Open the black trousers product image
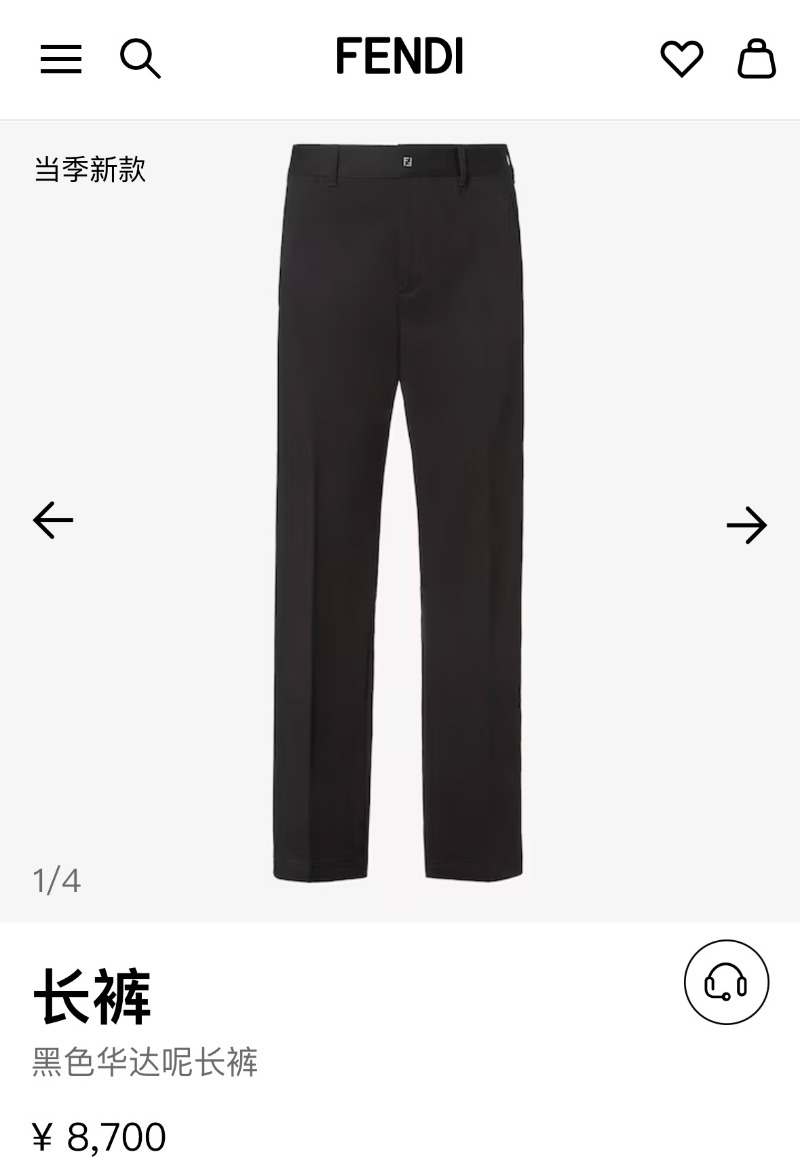This screenshot has width=800, height=1173. (x=399, y=510)
